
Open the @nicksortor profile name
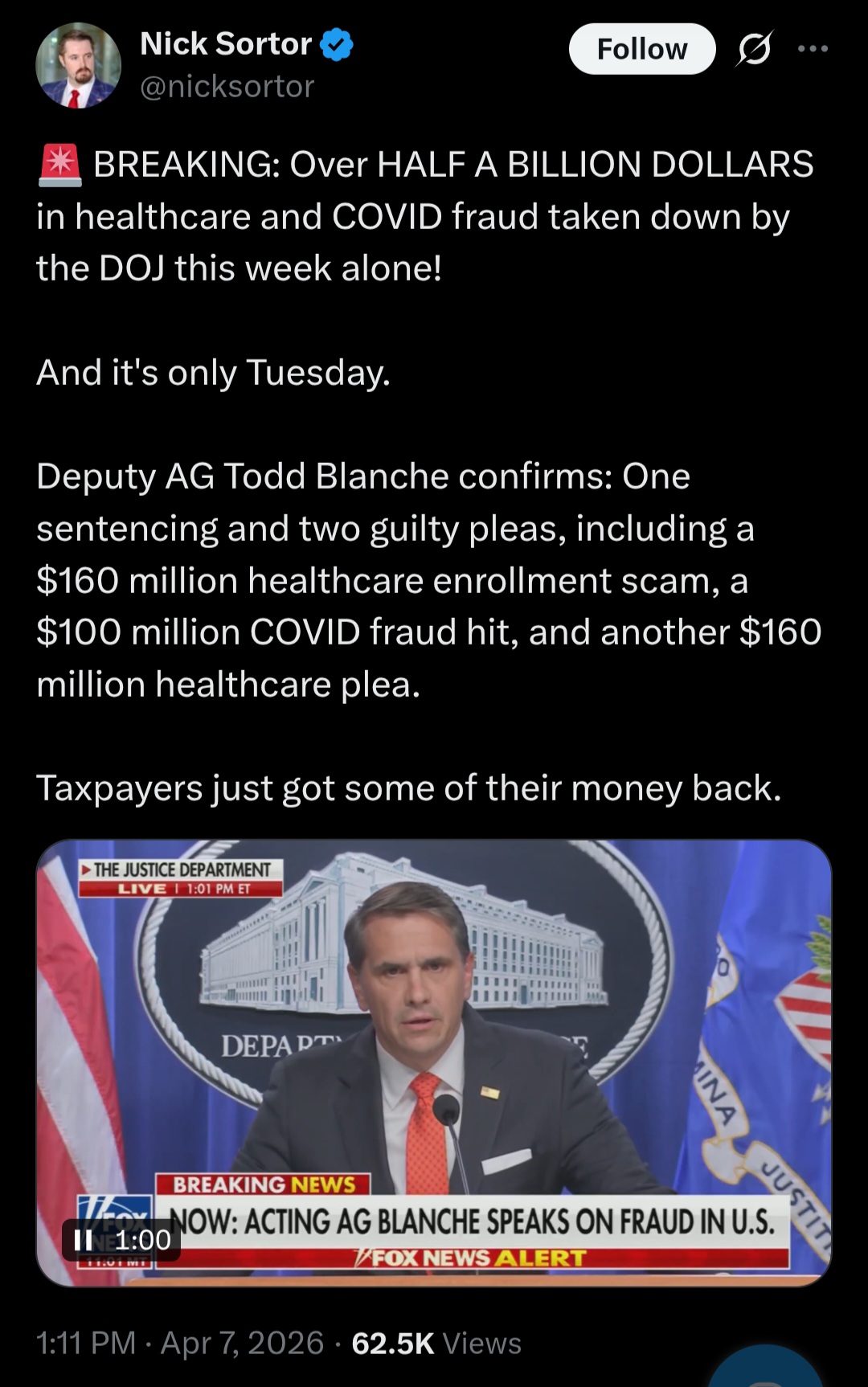[x=227, y=44]
